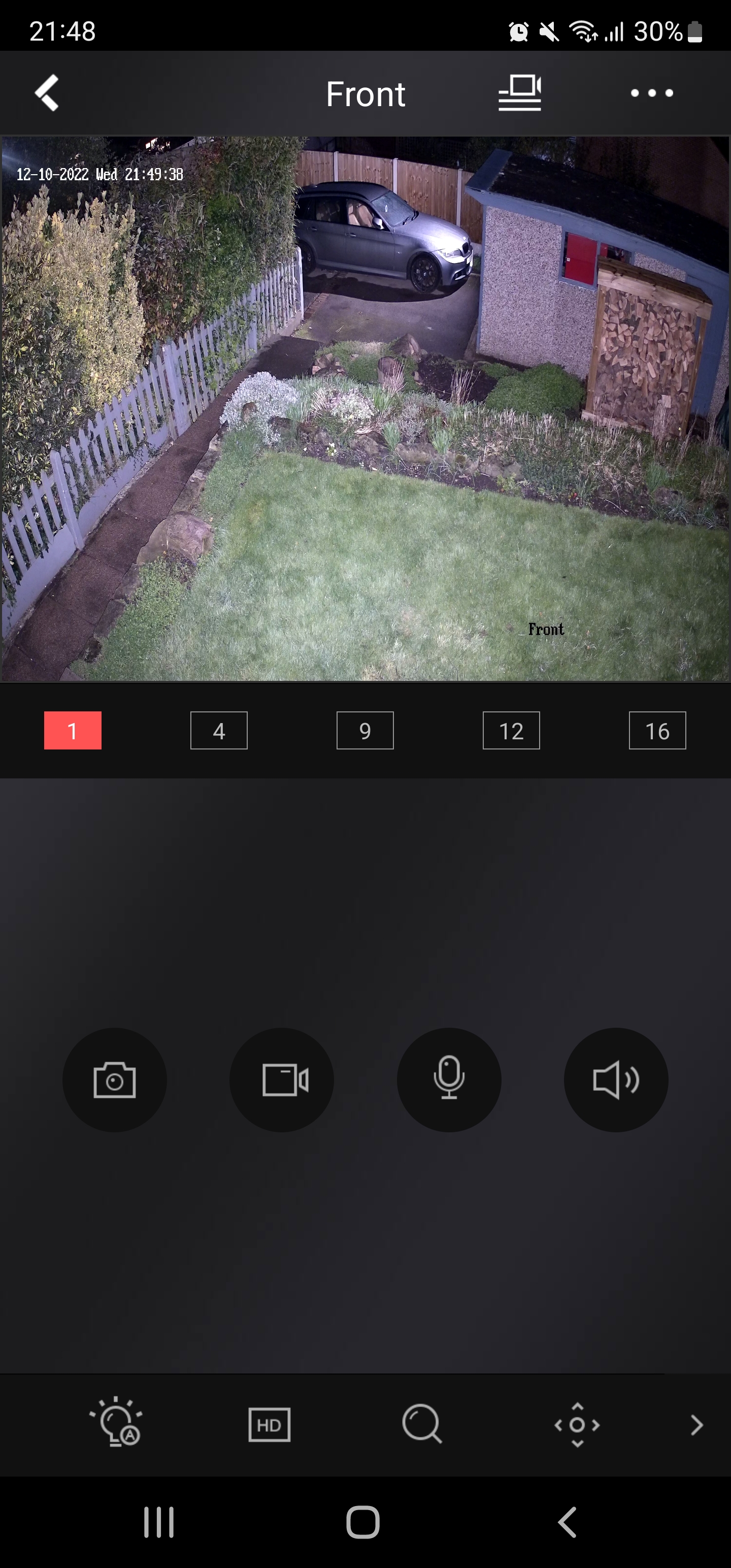731x1568 pixels.
Task: Go to the home screen
Action: pyautogui.click(x=363, y=1522)
